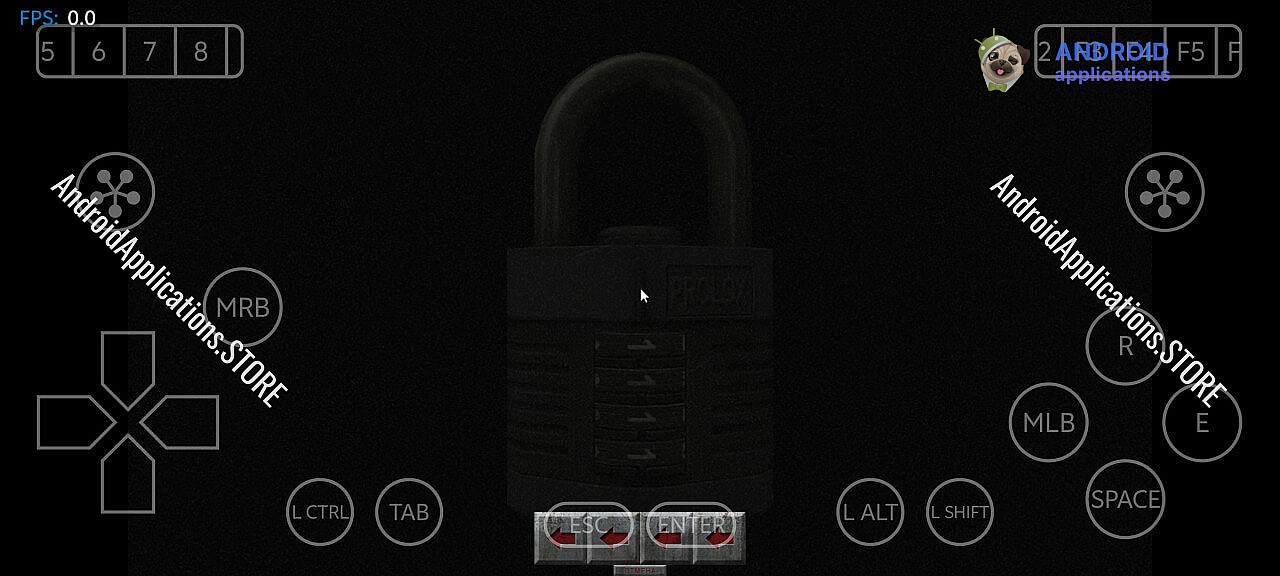Tap the L CTRL key

coord(320,512)
